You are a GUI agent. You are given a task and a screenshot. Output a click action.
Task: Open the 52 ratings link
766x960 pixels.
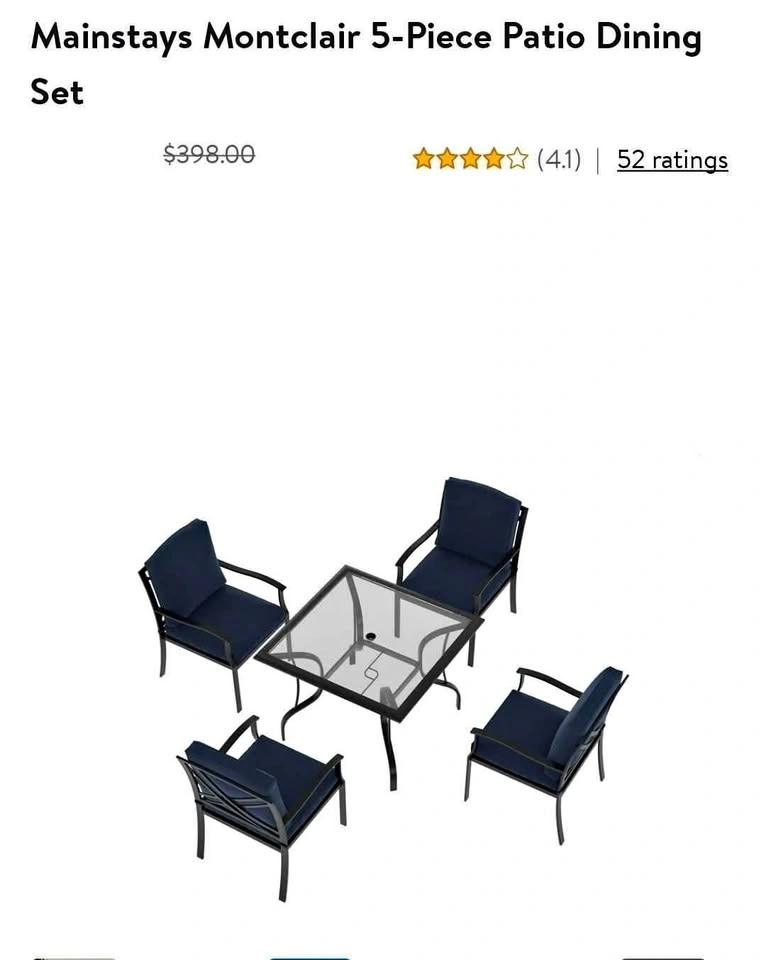pyautogui.click(x=672, y=160)
